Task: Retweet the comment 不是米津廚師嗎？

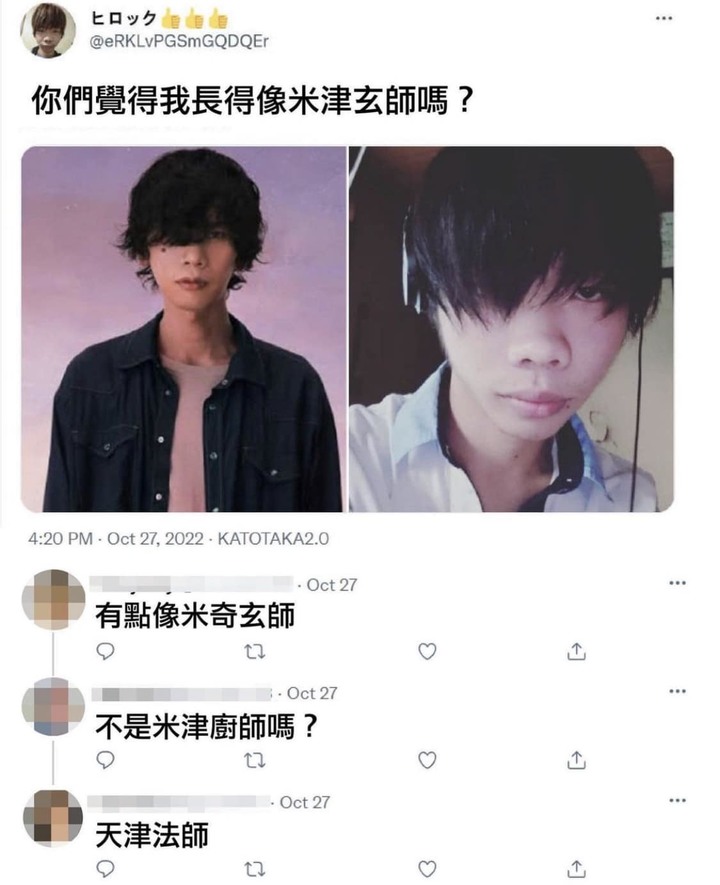Action: coord(255,760)
